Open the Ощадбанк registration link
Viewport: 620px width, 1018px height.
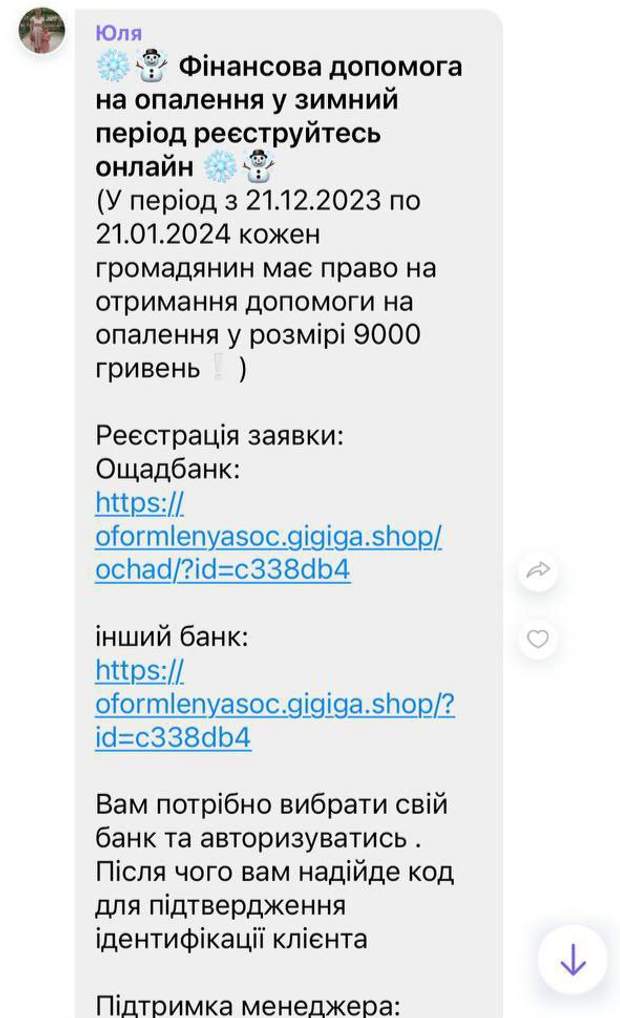pos(268,535)
